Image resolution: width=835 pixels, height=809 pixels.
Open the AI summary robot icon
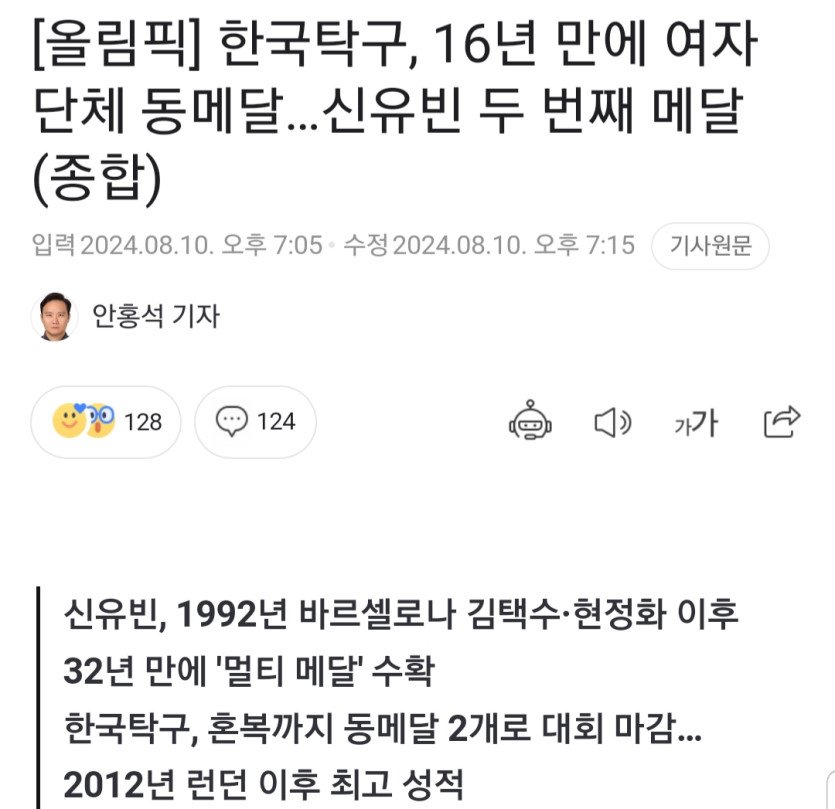coord(530,422)
